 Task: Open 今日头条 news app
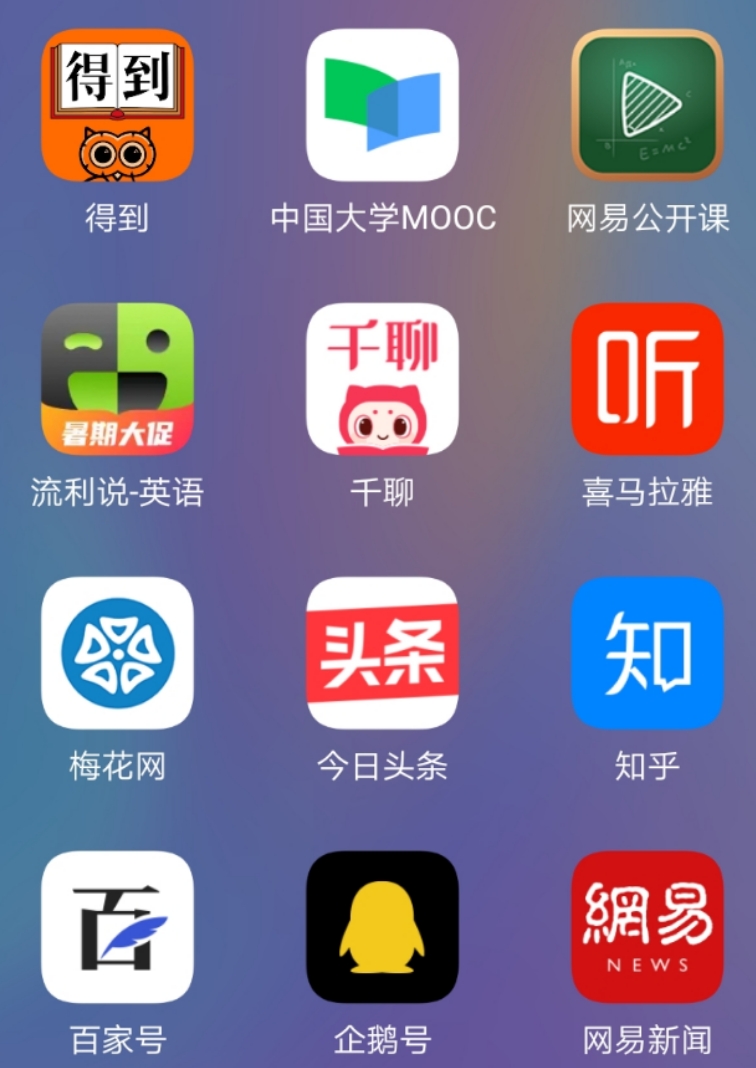pos(382,652)
